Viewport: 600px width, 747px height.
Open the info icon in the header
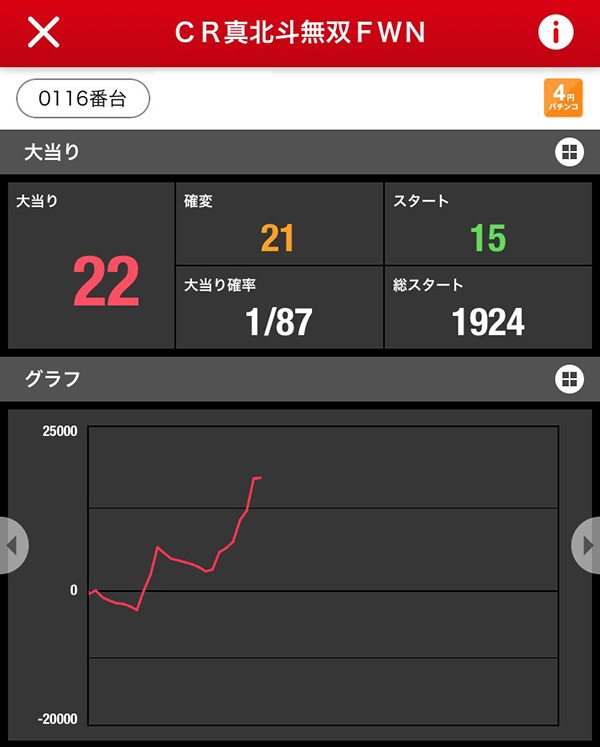[556, 32]
